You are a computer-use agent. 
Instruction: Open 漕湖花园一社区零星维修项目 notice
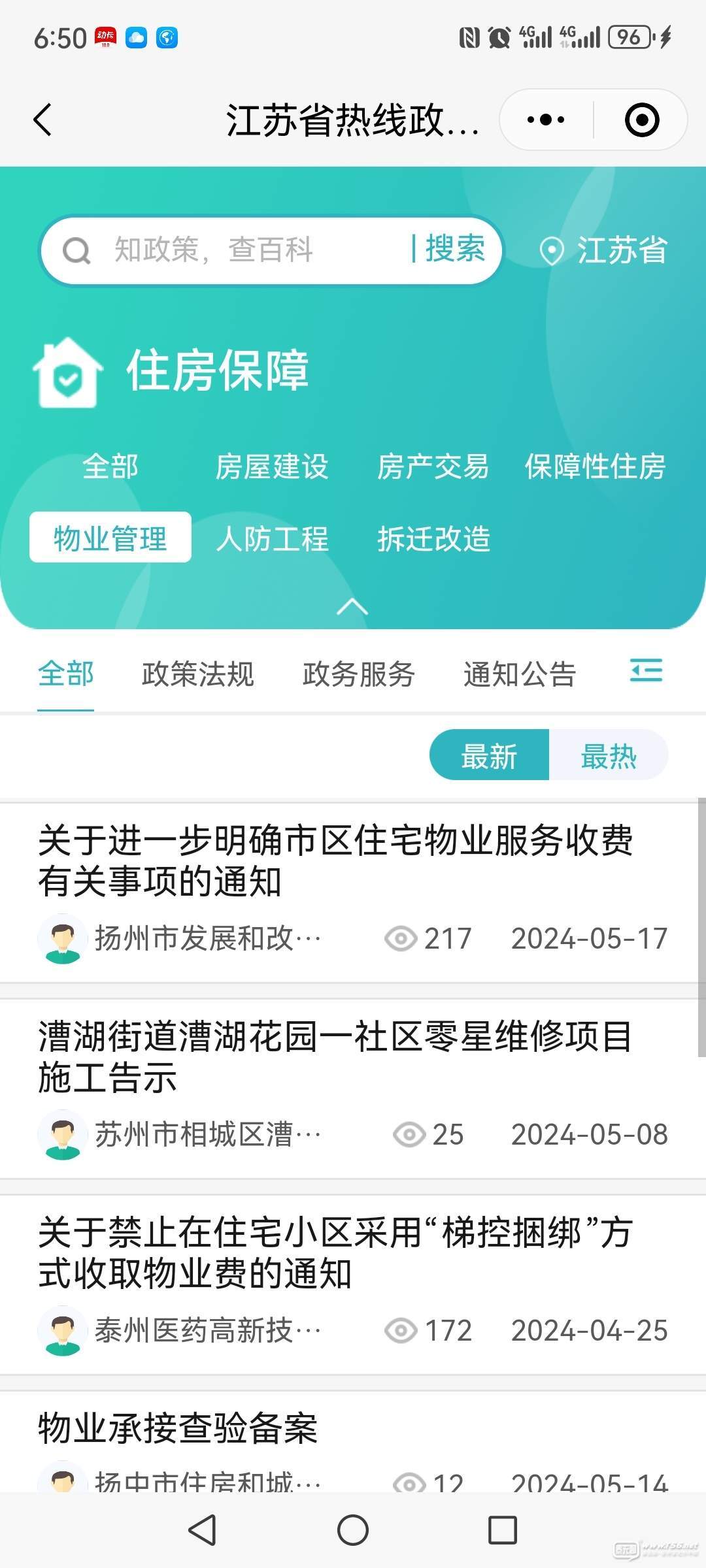click(335, 1056)
